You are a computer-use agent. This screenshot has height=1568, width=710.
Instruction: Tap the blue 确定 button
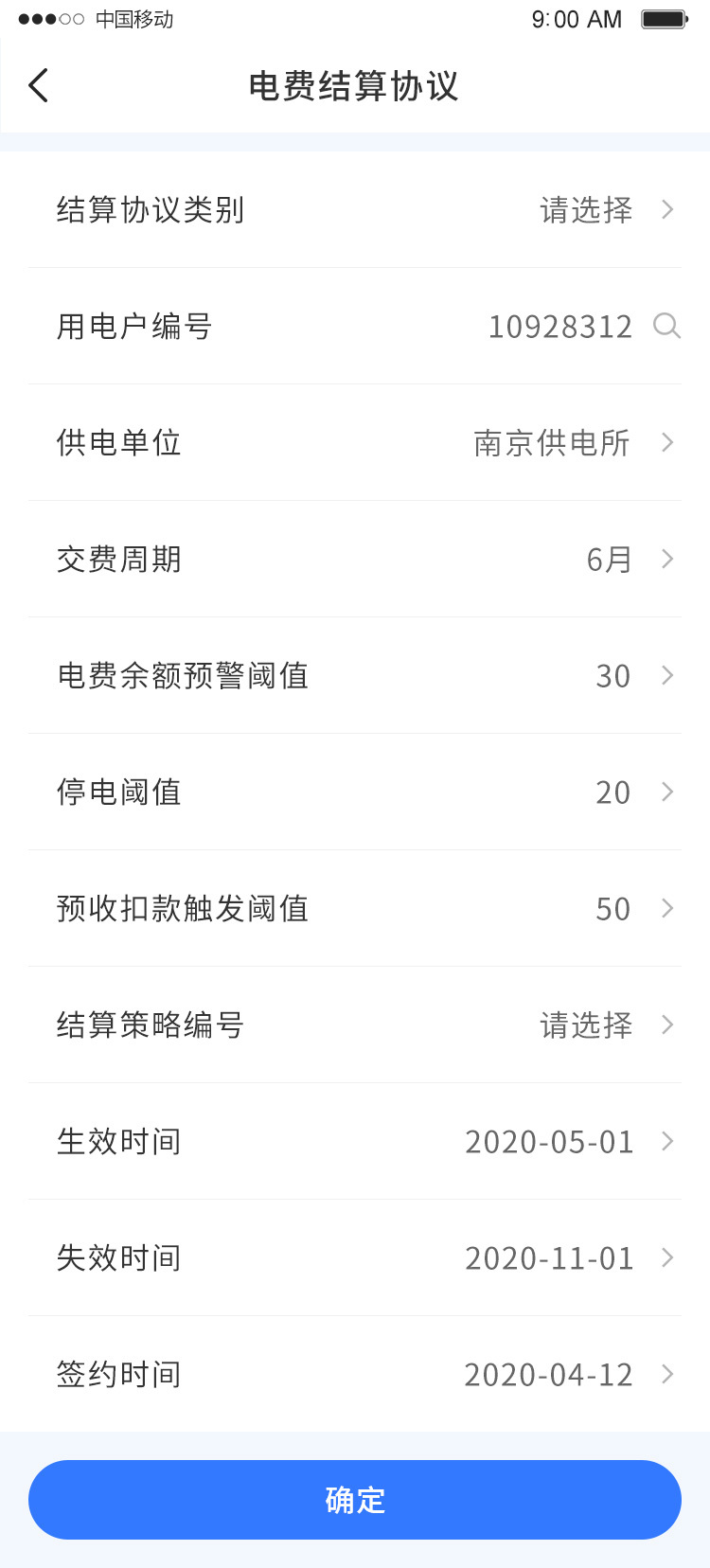[x=355, y=1500]
